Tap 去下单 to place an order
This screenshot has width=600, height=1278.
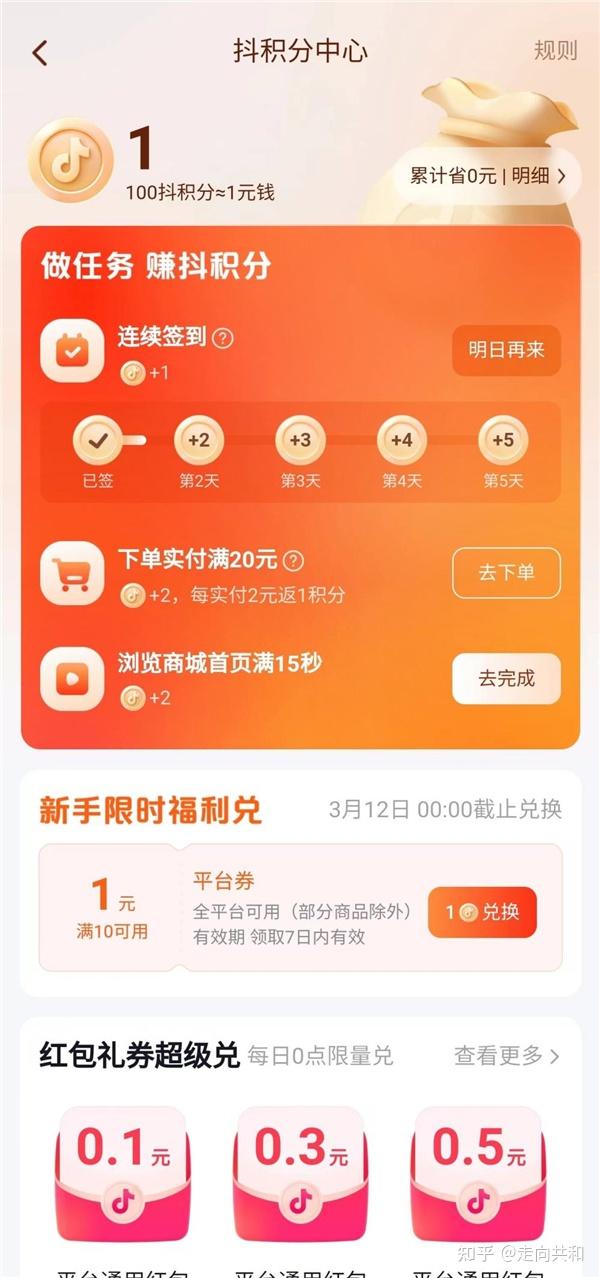tap(506, 573)
